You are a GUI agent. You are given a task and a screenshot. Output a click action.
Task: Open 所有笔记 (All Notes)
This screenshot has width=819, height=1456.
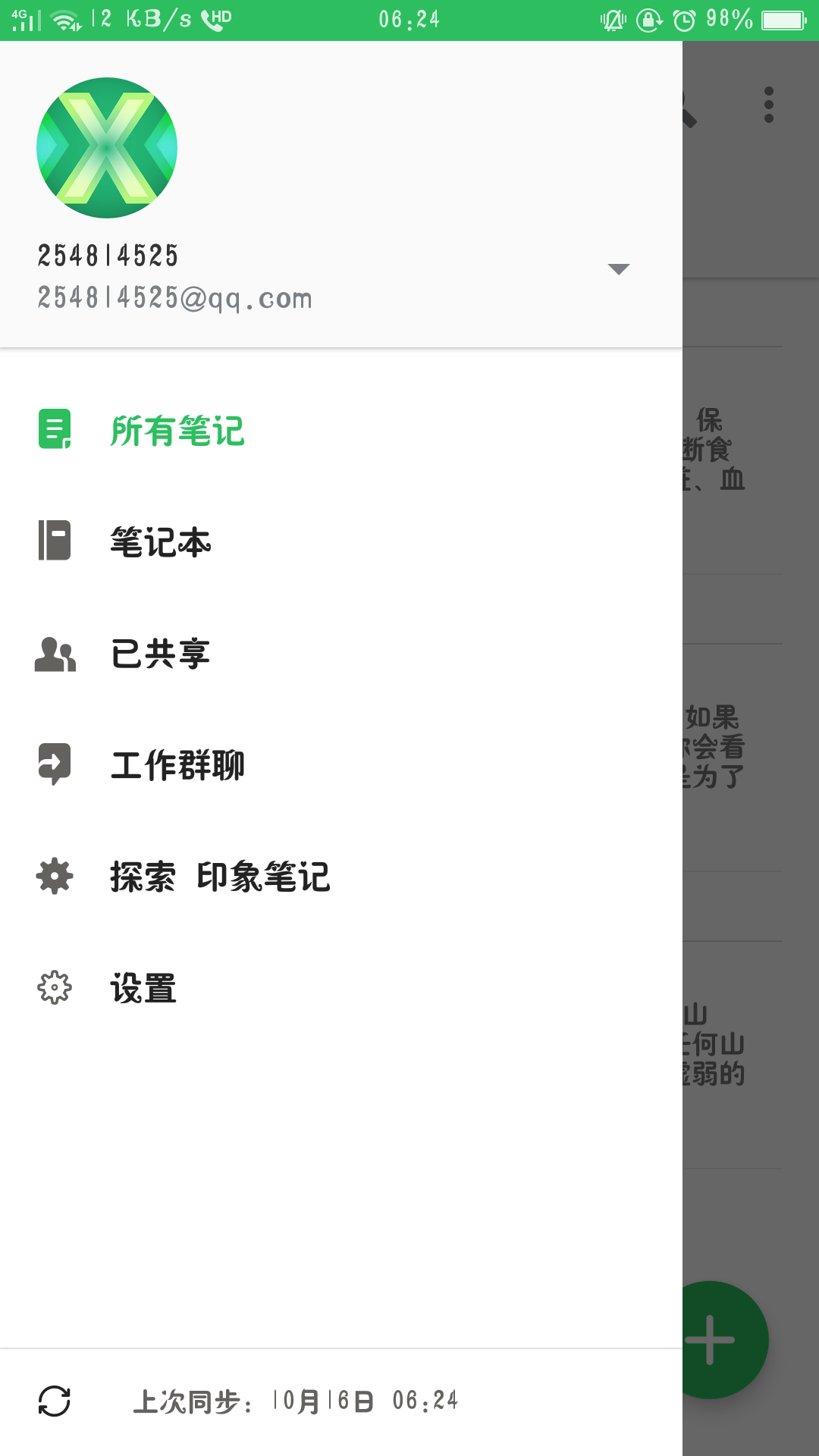click(341, 430)
